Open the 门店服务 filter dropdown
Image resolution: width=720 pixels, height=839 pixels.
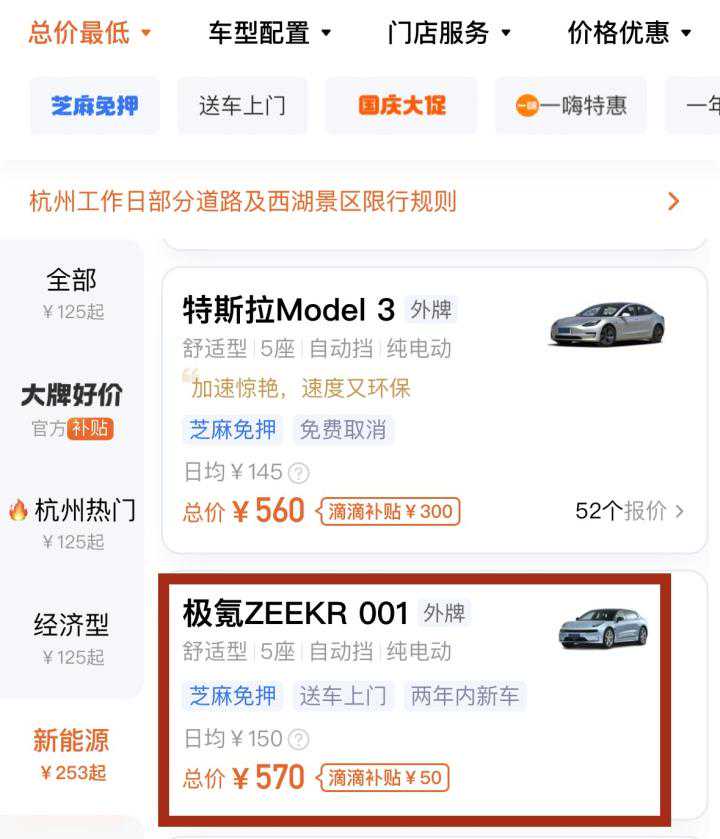click(x=449, y=33)
